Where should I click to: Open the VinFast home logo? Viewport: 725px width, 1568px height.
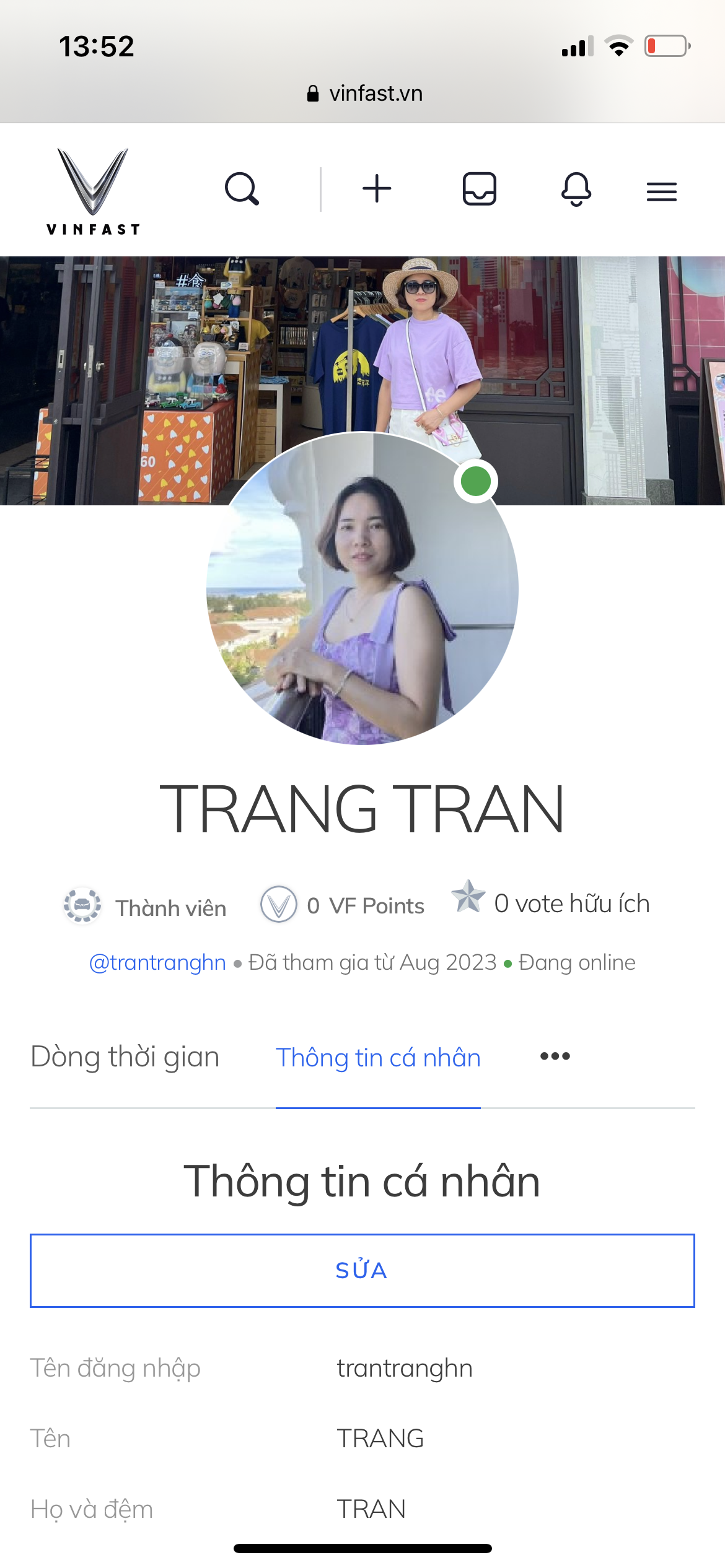93,191
